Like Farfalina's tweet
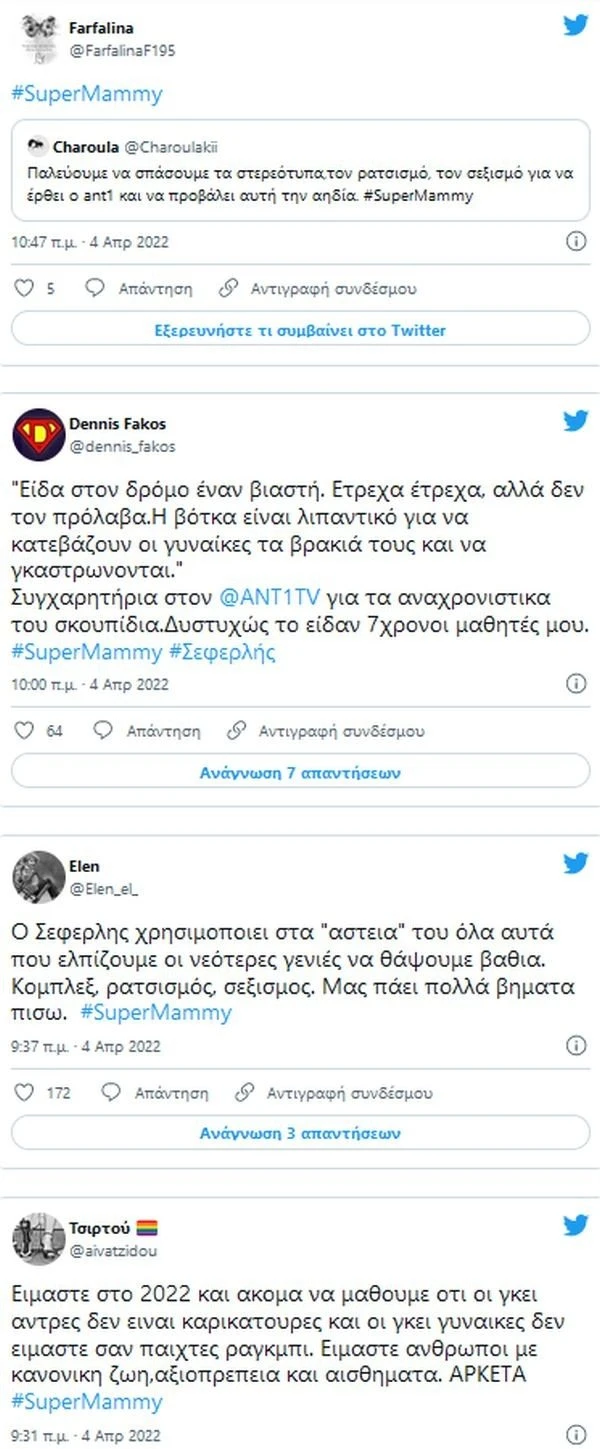 26,289
